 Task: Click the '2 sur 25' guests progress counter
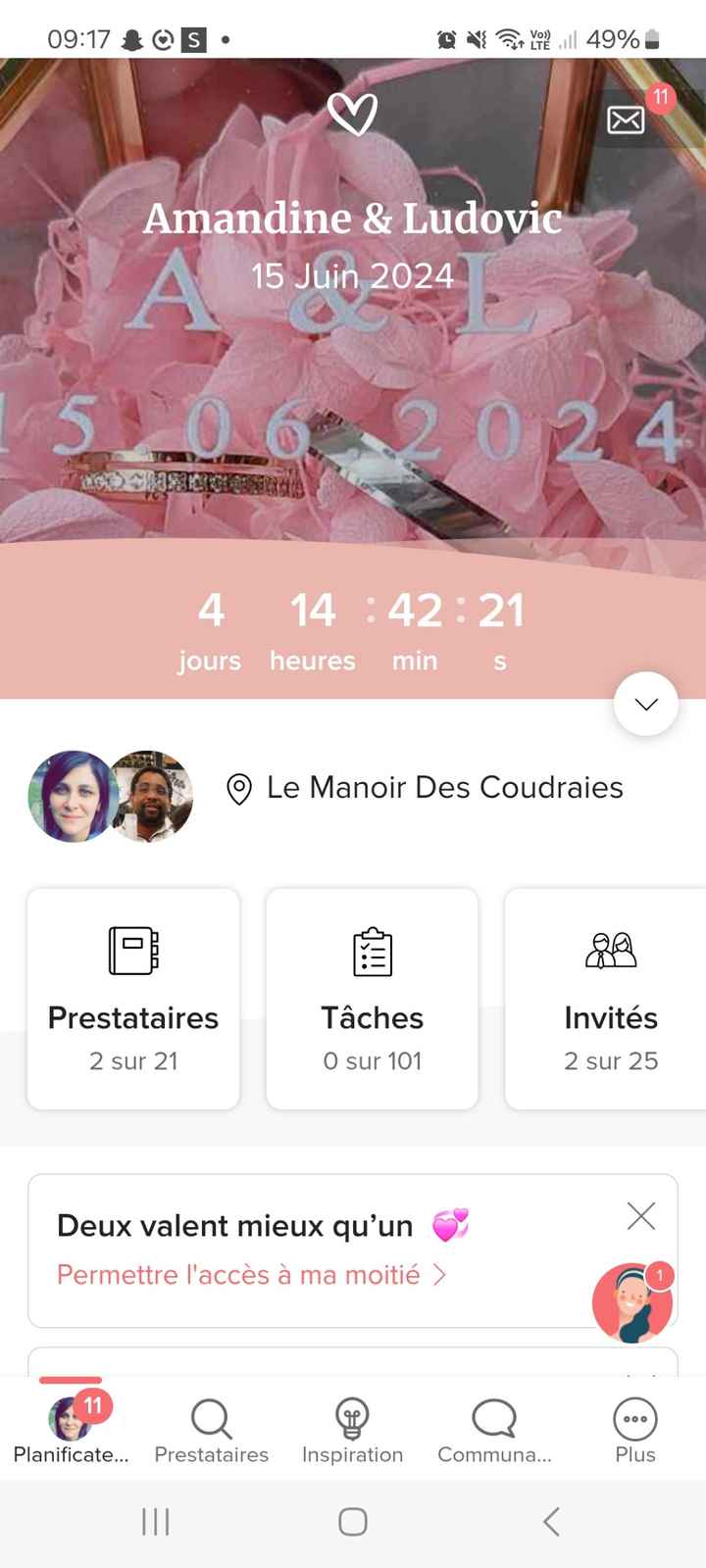click(610, 1060)
